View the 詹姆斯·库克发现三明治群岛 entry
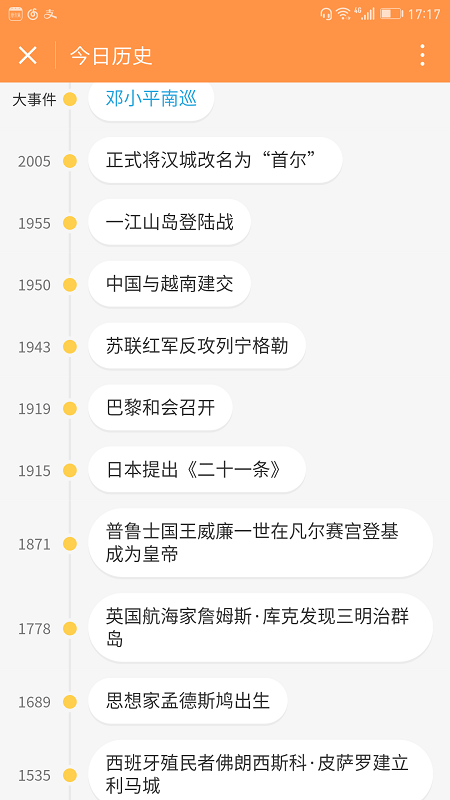450x800 pixels. 260,628
